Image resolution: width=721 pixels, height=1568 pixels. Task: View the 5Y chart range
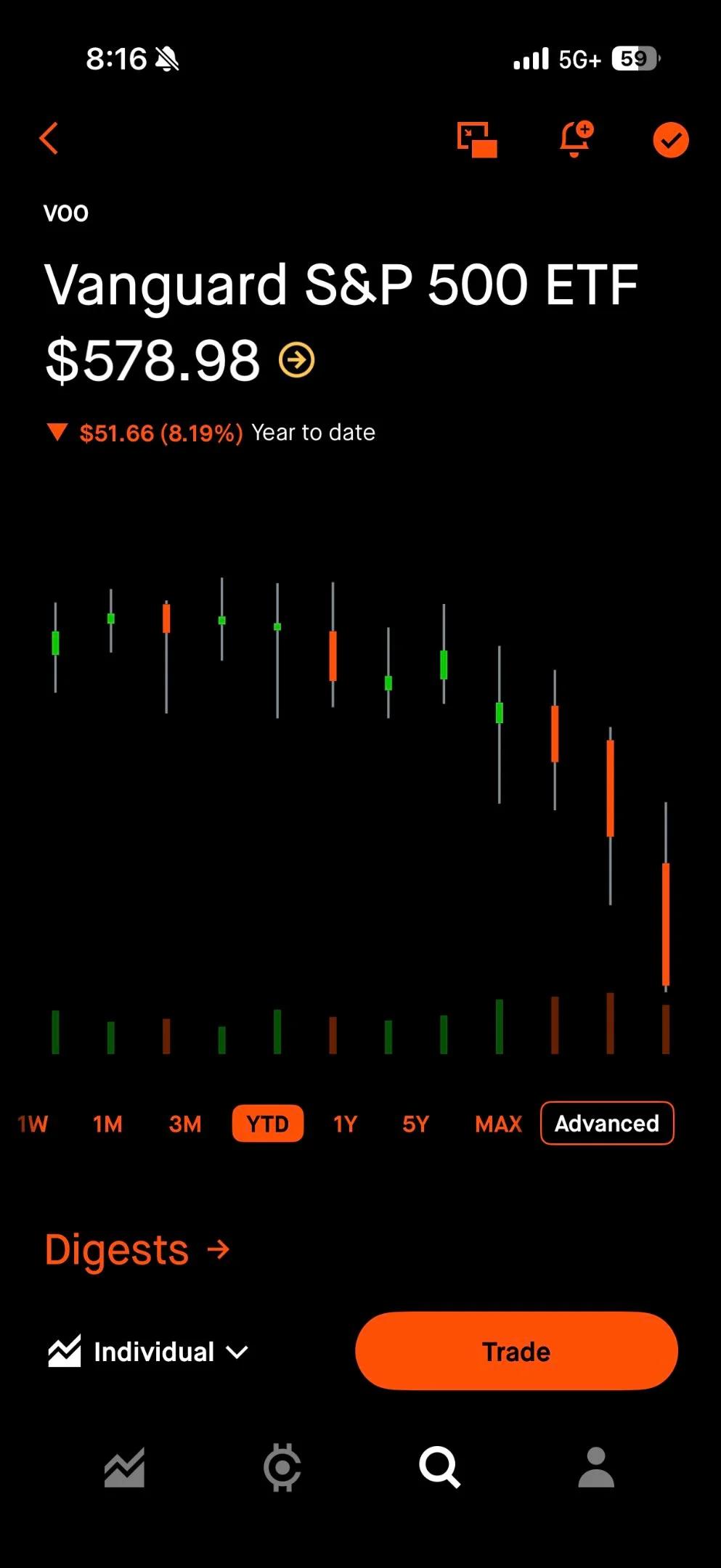[x=416, y=1124]
